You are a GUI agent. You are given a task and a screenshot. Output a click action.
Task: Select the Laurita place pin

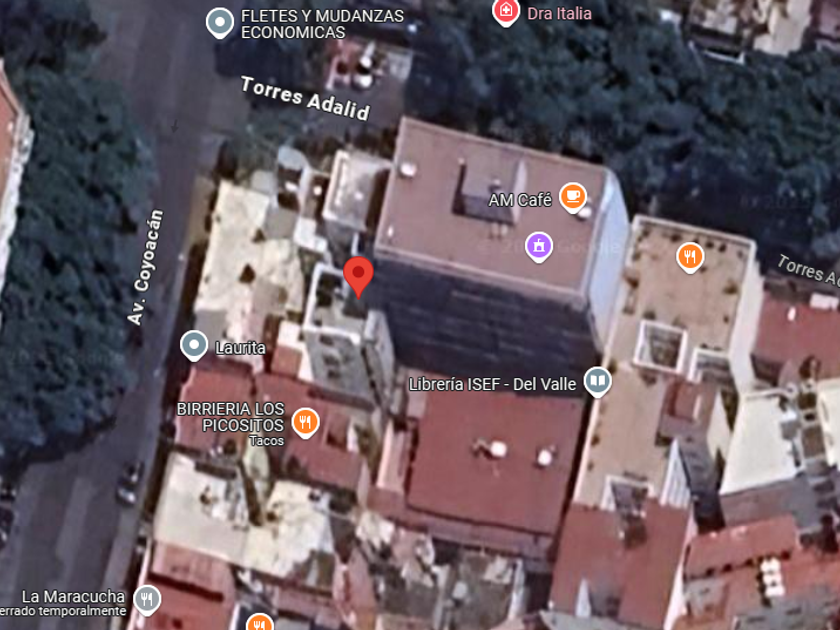point(194,346)
